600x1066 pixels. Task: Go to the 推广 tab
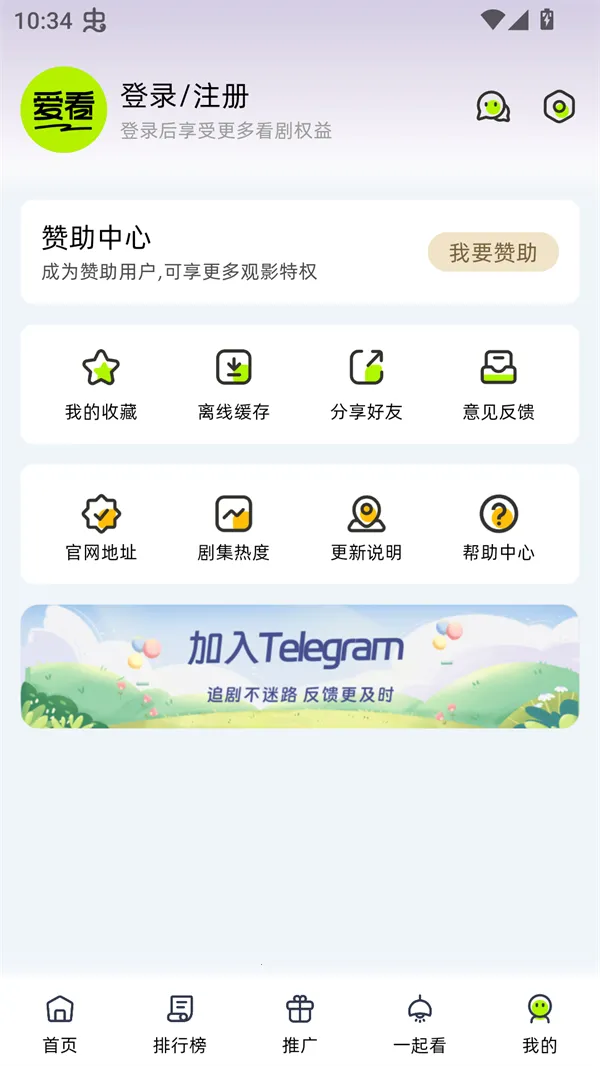tap(300, 1024)
